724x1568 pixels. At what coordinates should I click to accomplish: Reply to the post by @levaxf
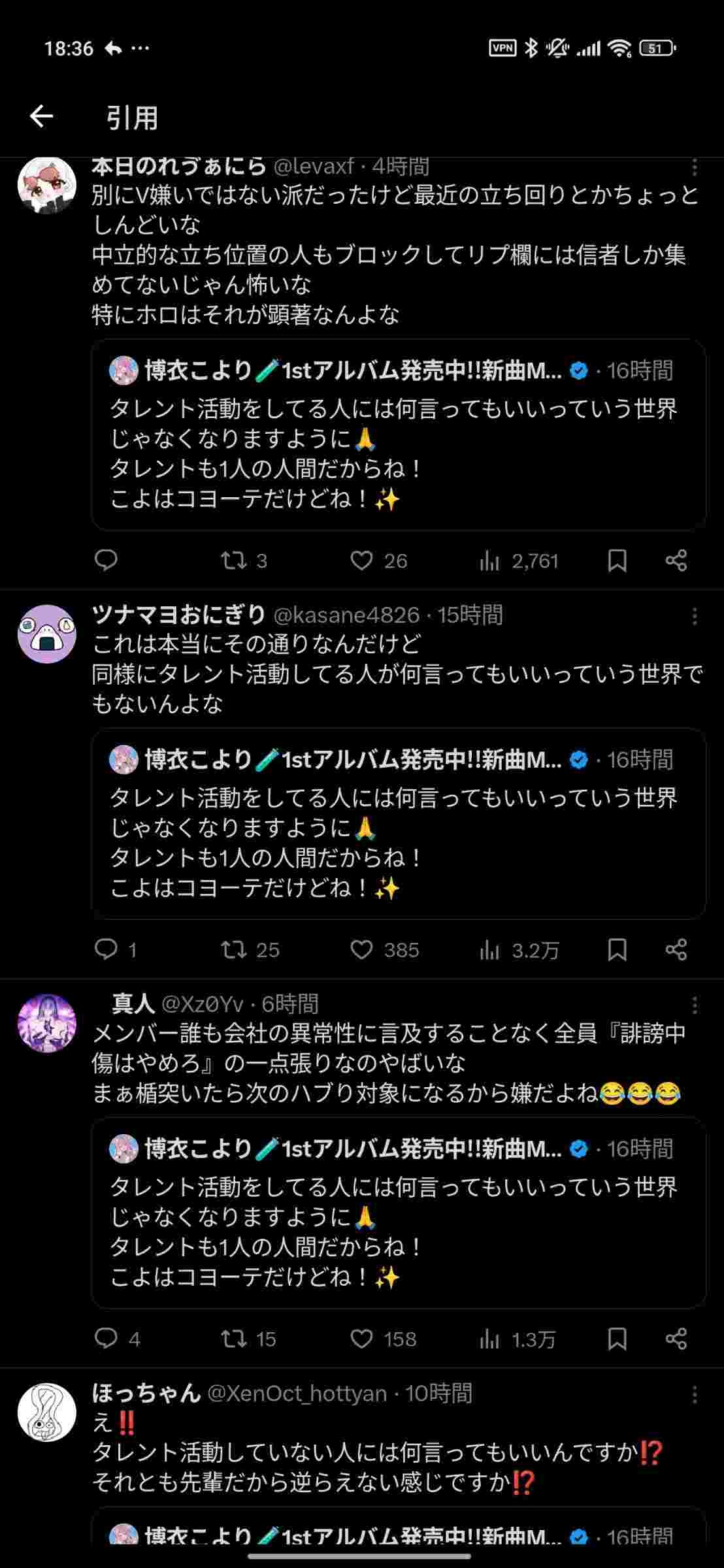[x=106, y=561]
